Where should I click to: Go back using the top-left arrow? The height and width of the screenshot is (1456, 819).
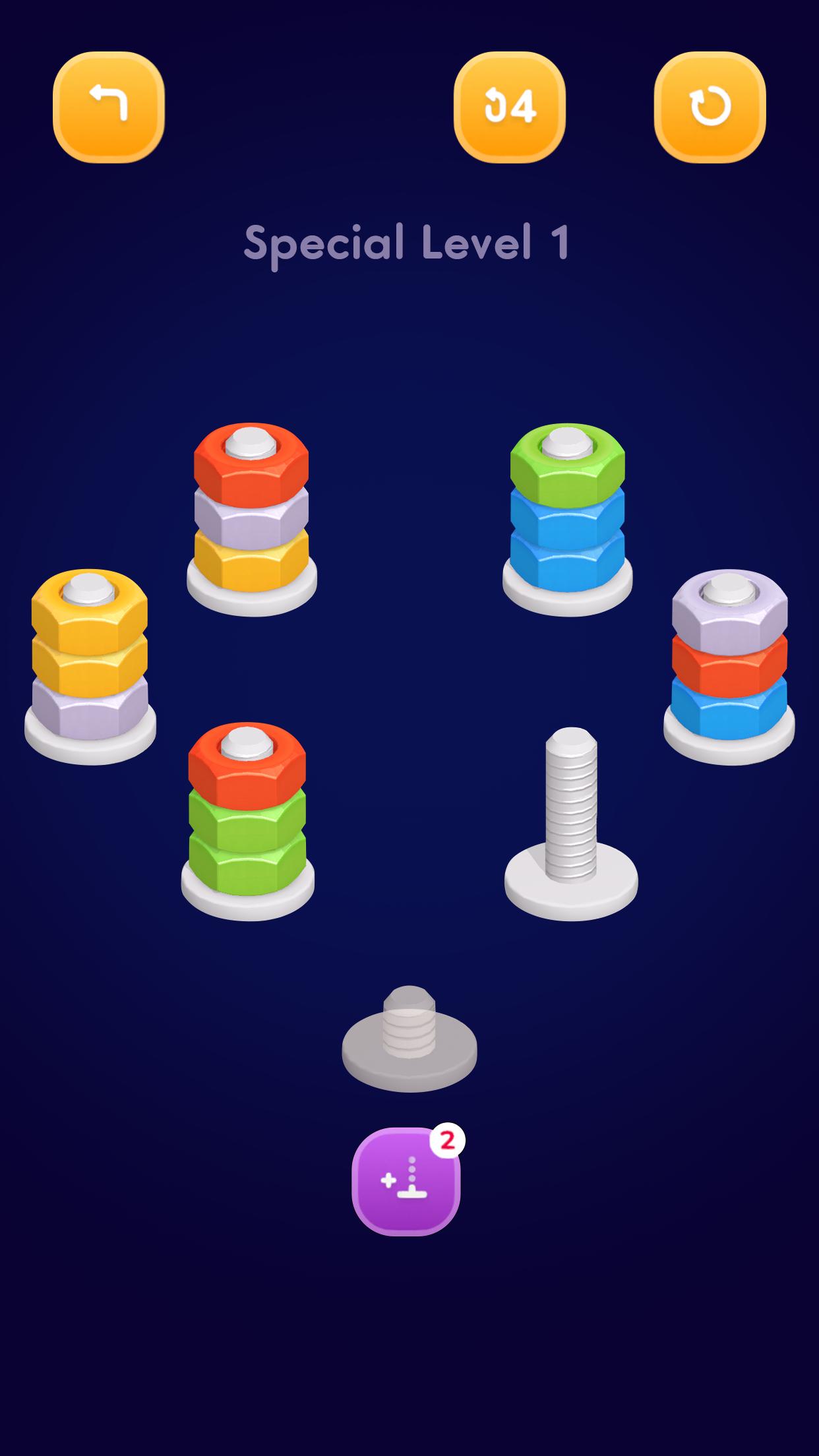109,107
